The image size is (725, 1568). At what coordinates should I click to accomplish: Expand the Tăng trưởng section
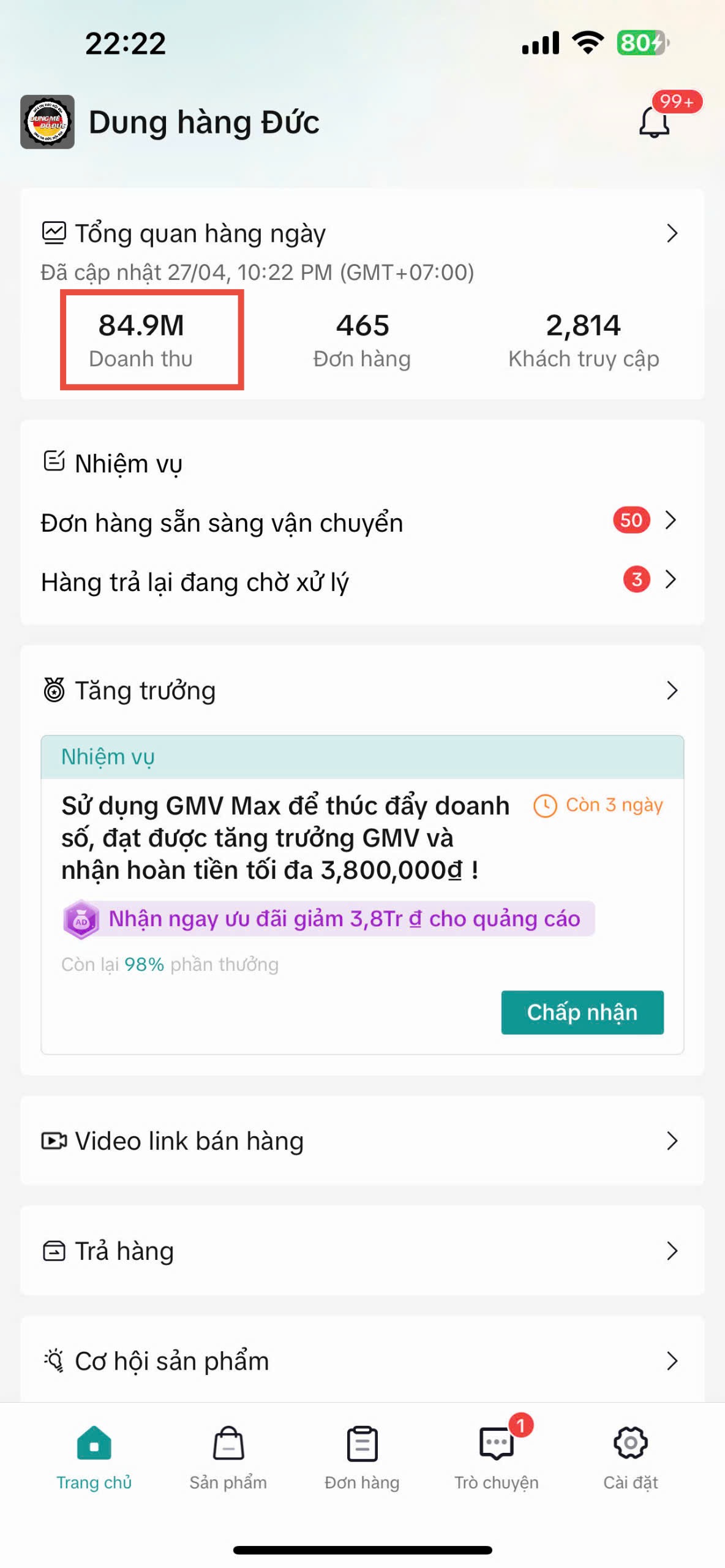pyautogui.click(x=361, y=691)
